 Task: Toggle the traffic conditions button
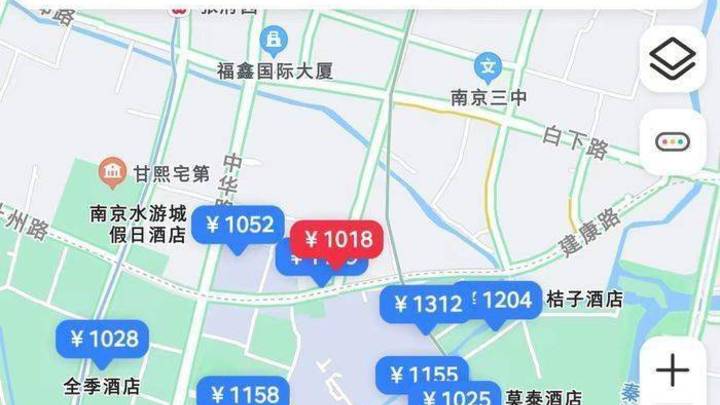672,142
